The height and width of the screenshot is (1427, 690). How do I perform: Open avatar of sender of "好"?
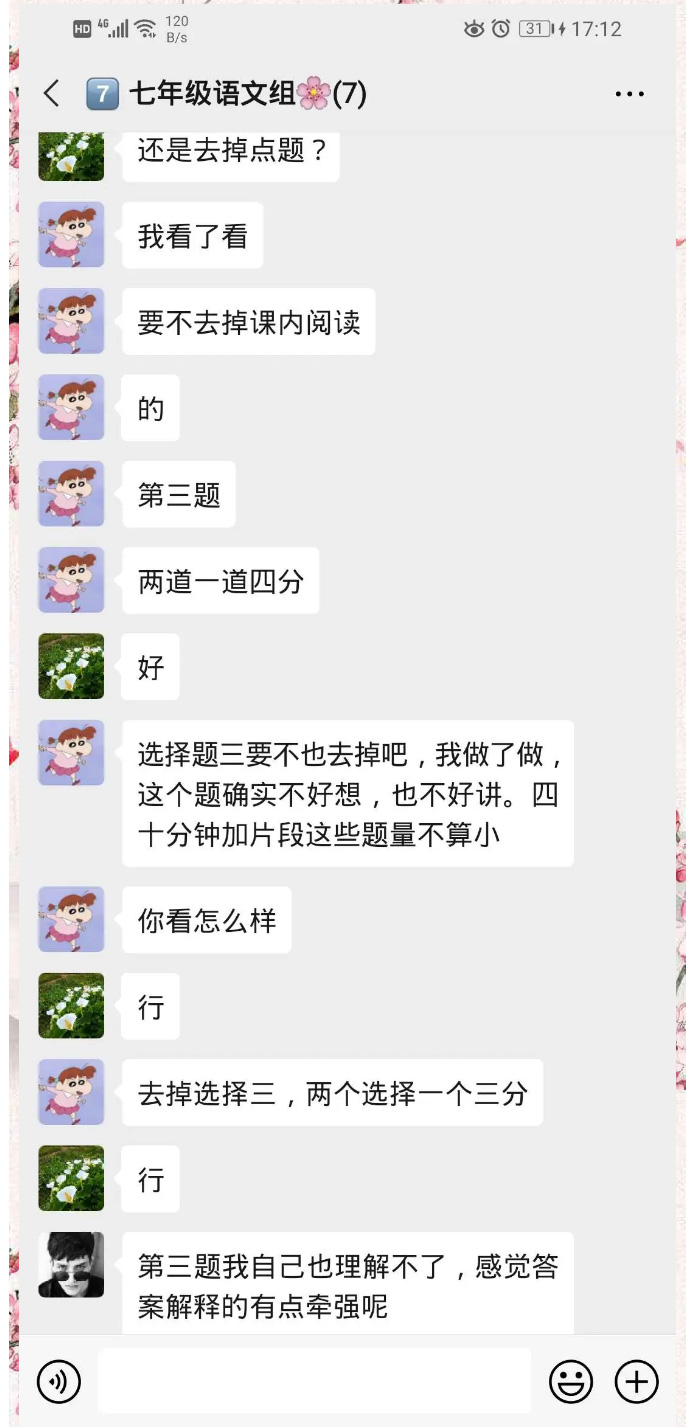[x=71, y=666]
